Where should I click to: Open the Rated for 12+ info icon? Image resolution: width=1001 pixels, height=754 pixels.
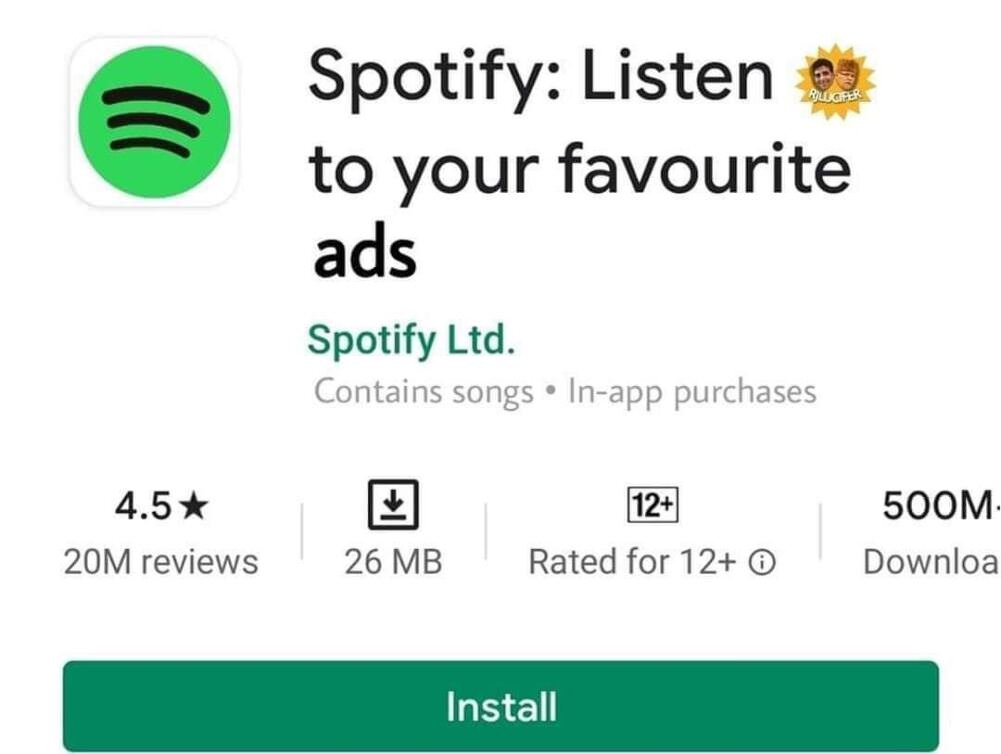tap(762, 563)
